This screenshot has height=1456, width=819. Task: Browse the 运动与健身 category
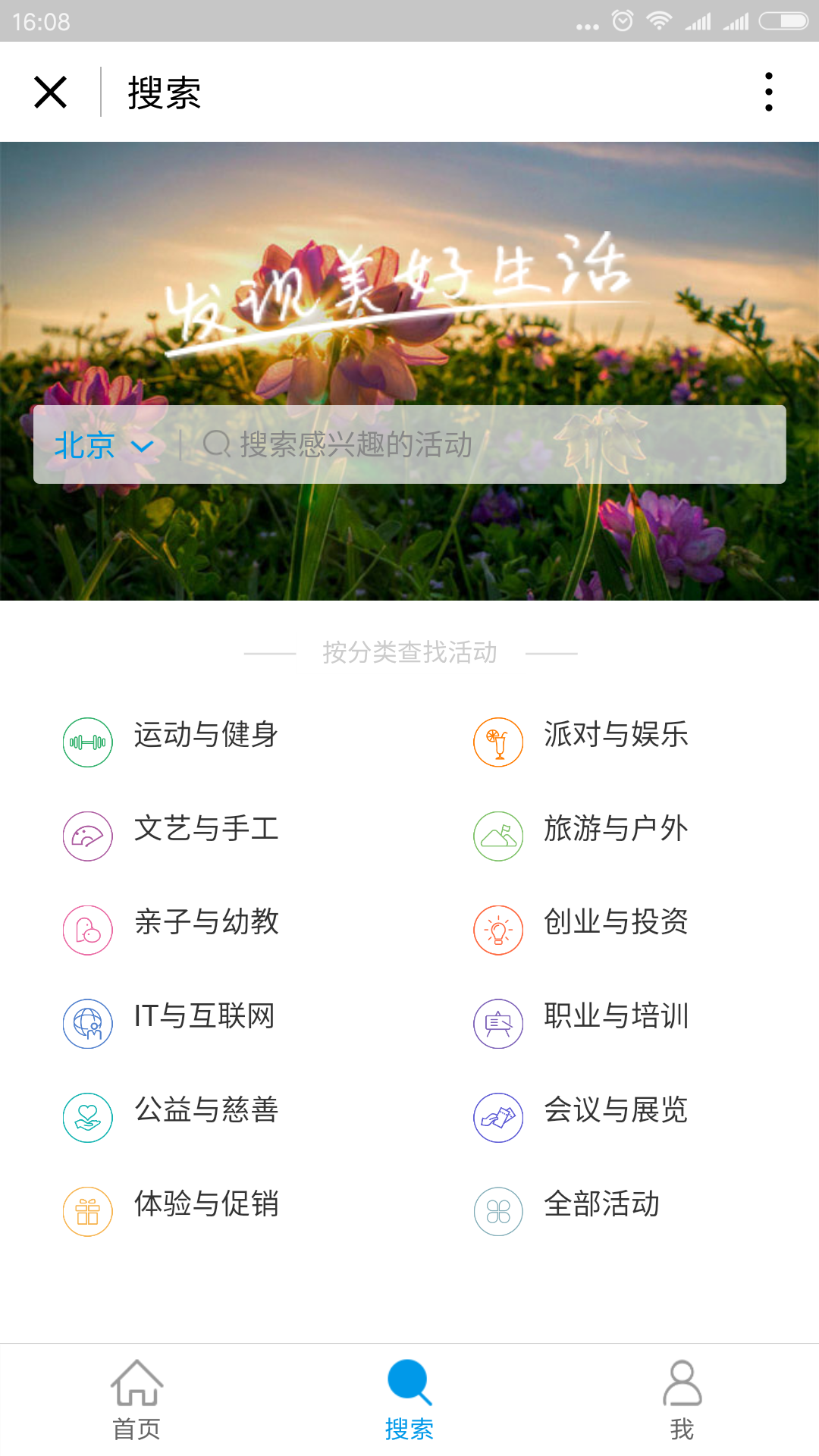205,736
